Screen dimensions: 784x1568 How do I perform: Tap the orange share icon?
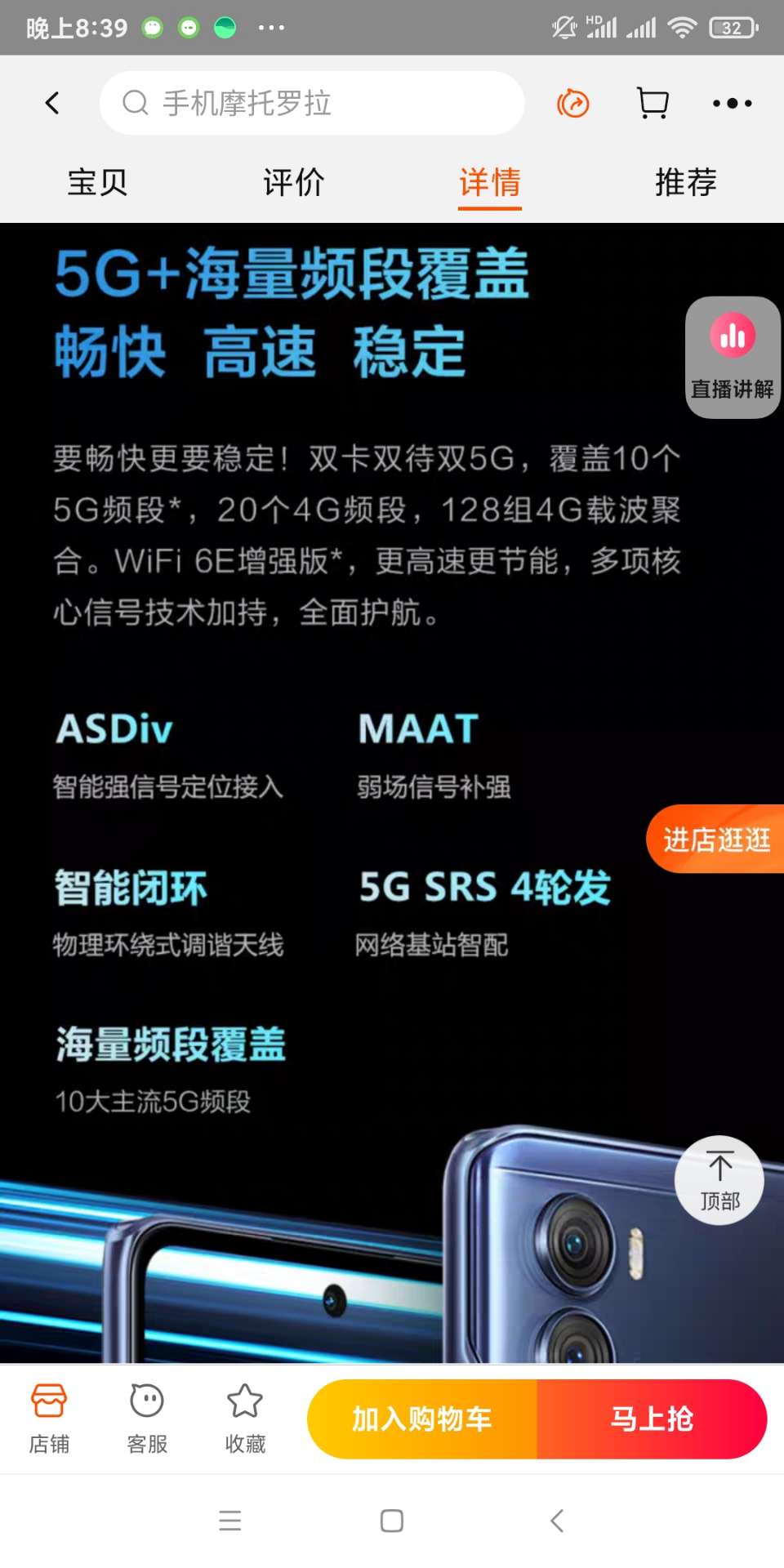[x=573, y=103]
